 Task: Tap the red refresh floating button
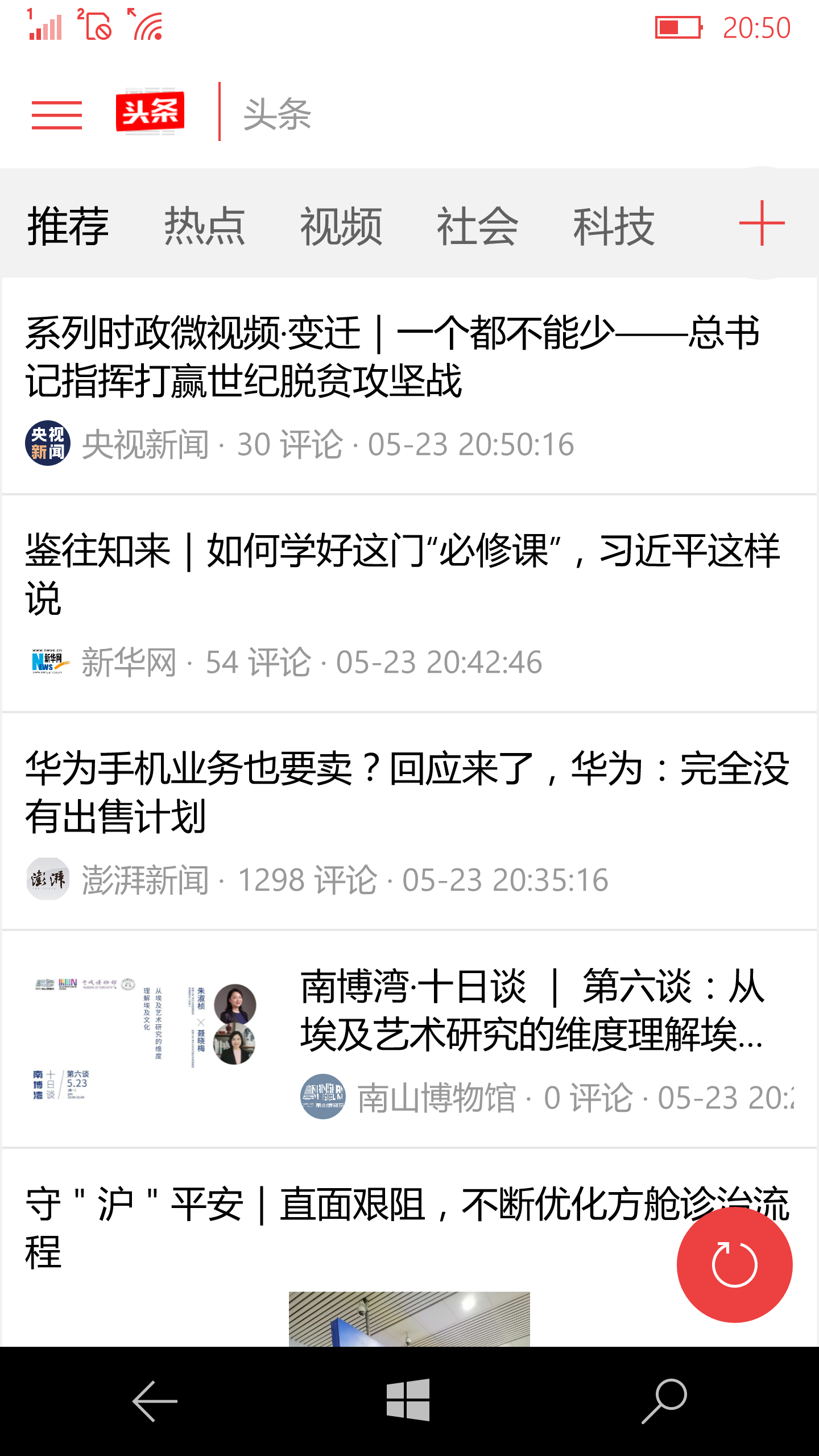(734, 1265)
